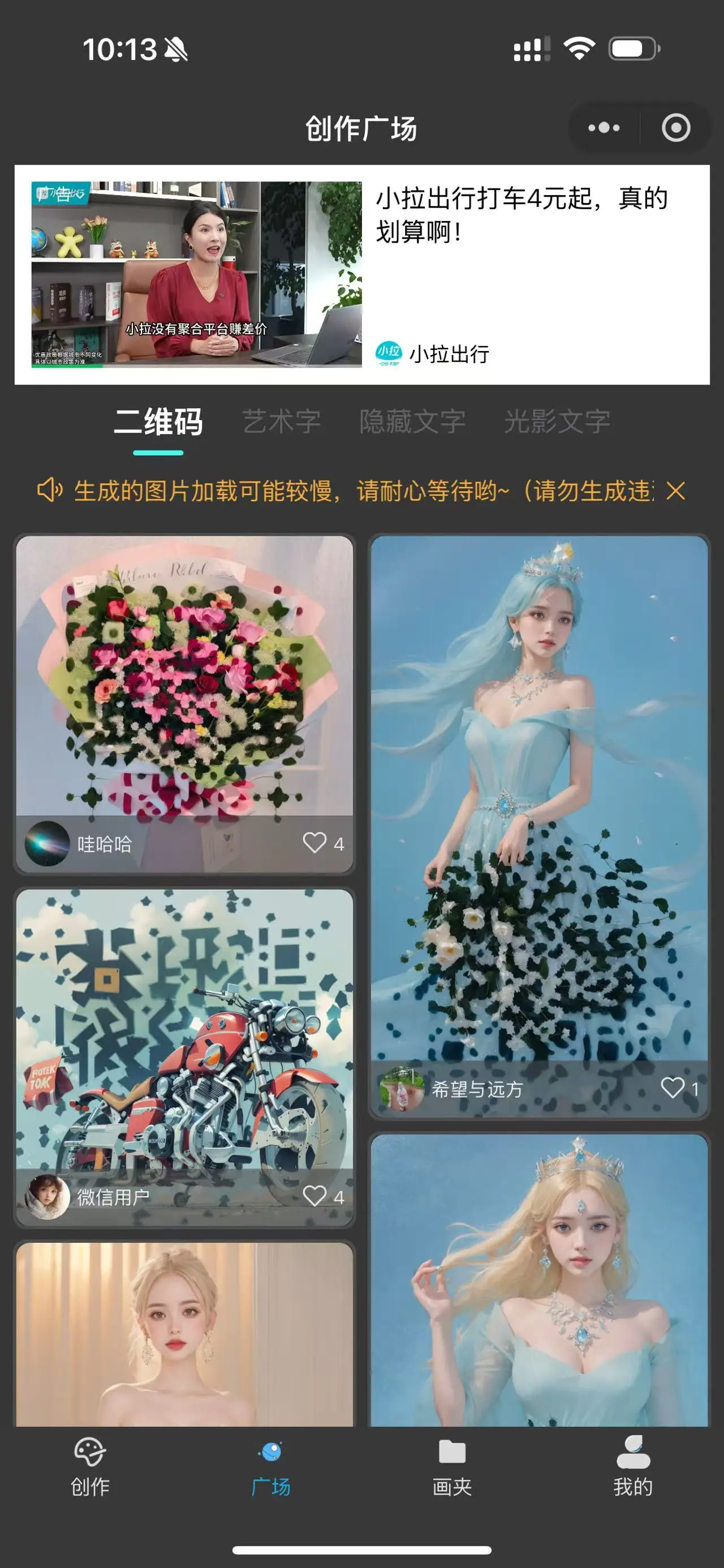The height and width of the screenshot is (1568, 724).
Task: Like the artwork posted by 哇哈哈
Action: [315, 843]
